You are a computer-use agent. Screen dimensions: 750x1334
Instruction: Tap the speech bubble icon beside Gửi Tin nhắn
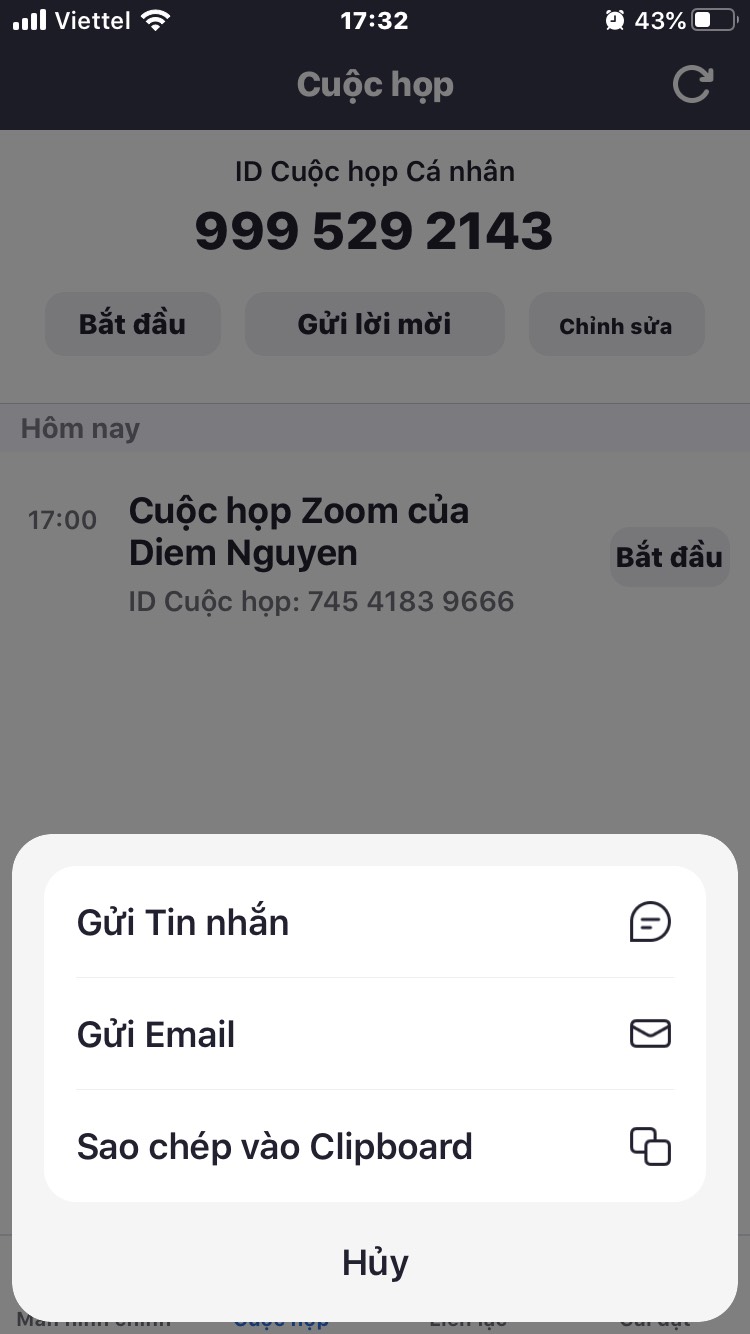coord(649,922)
